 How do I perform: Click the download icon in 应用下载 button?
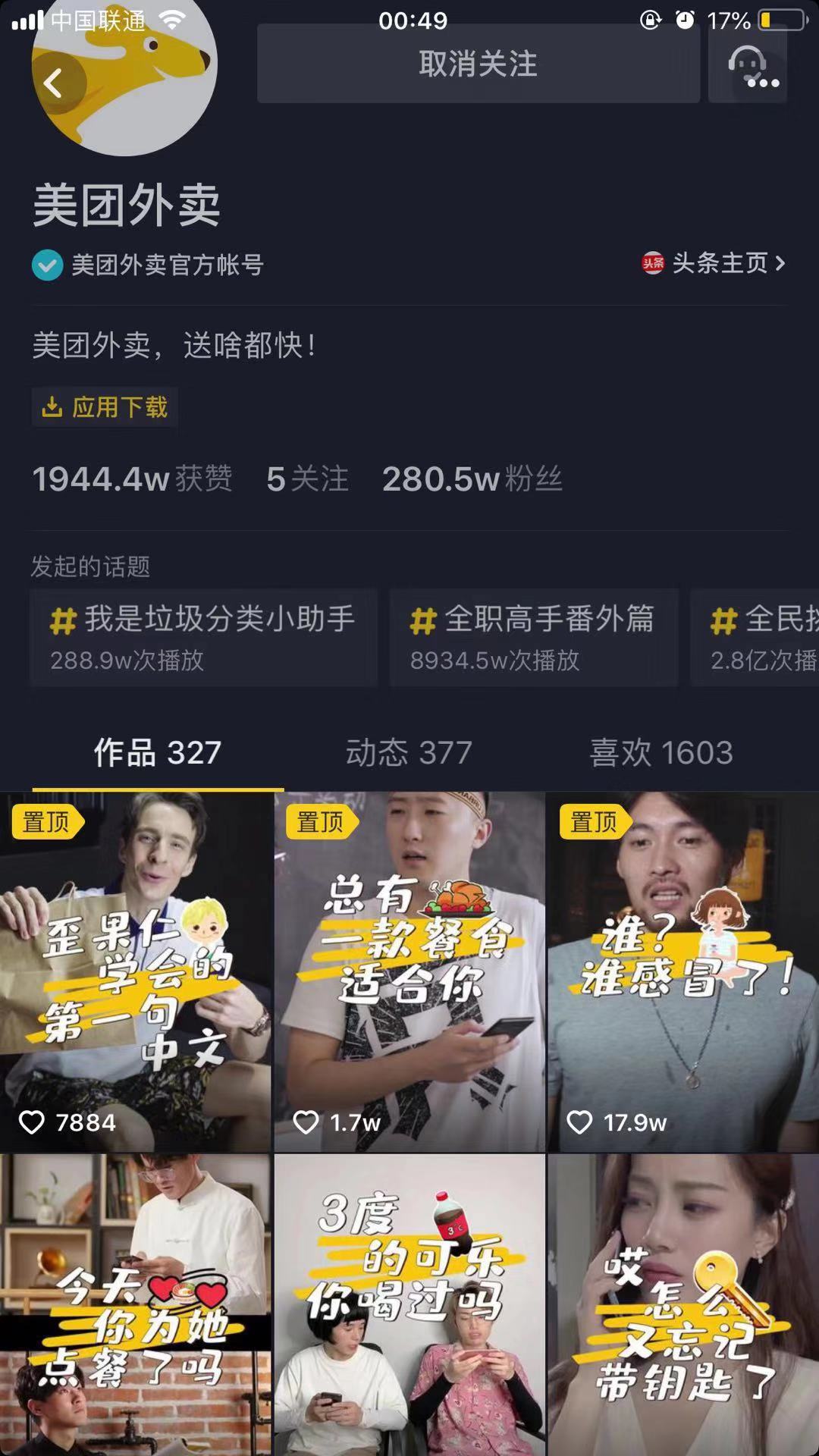click(52, 407)
